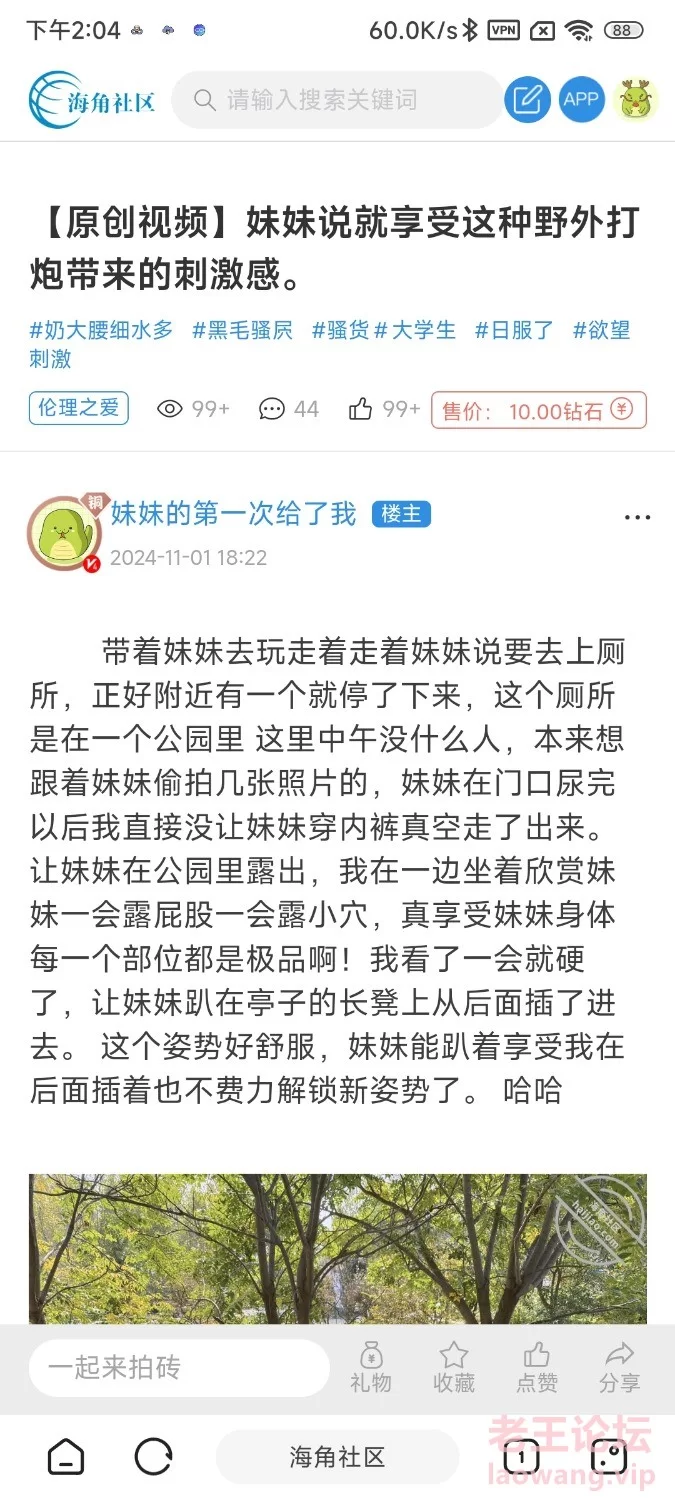Image resolution: width=675 pixels, height=1500 pixels.
Task: Like the post with 点赞
Action: [x=537, y=1368]
